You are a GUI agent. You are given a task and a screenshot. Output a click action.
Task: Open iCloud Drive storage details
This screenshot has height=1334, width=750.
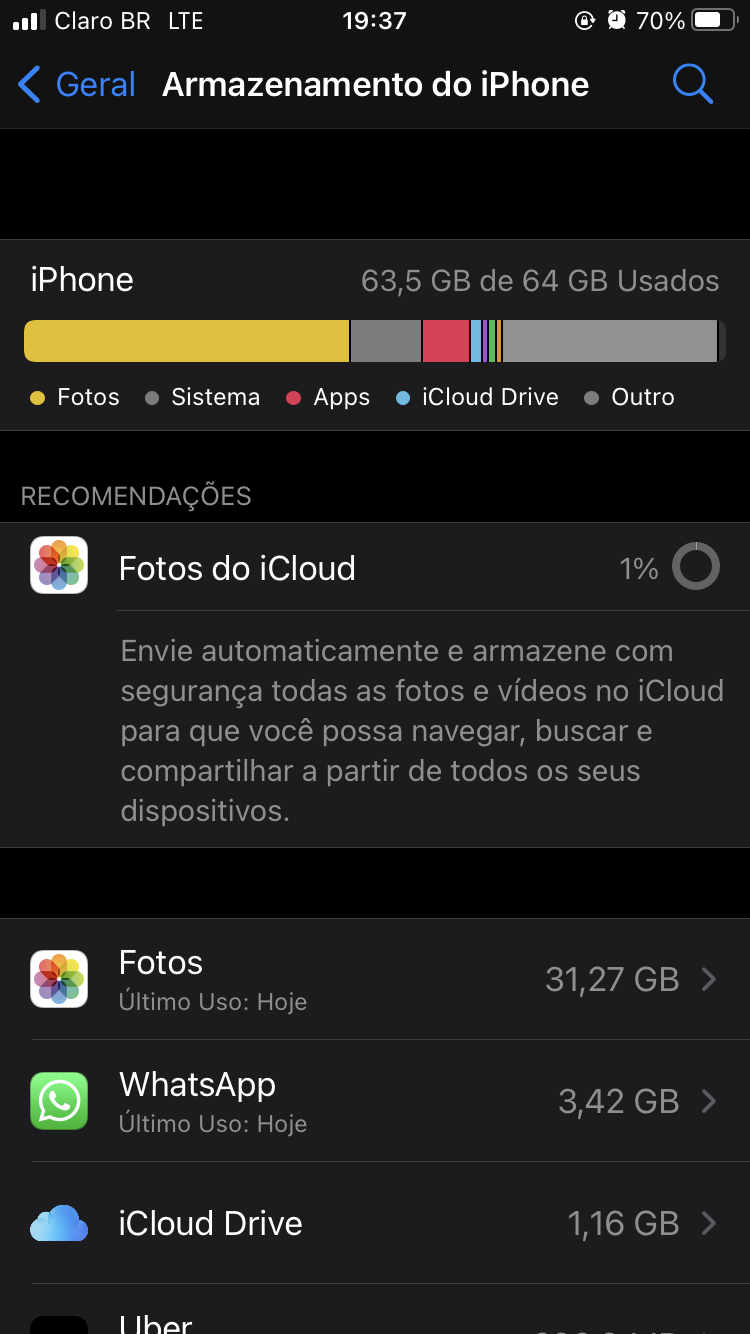[x=375, y=1223]
